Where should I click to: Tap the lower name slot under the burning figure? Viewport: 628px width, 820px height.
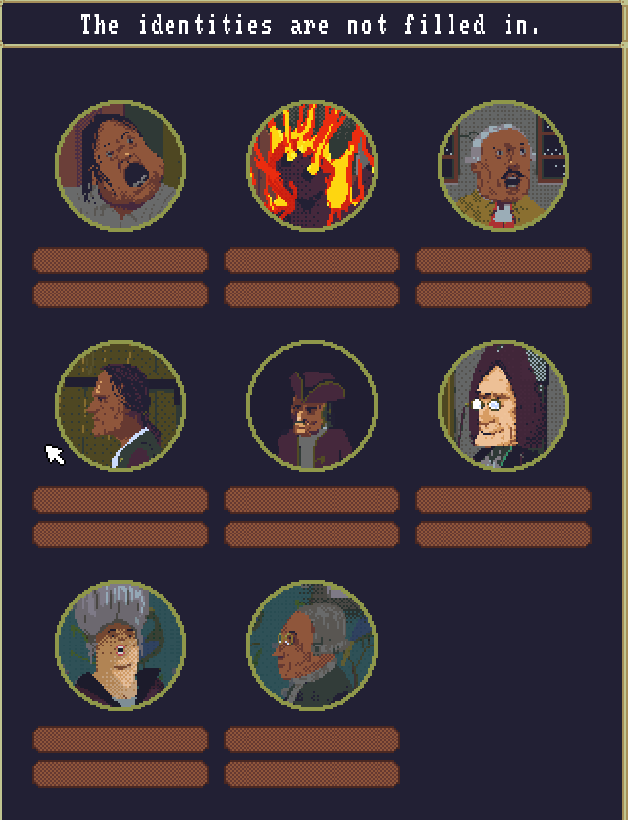click(312, 295)
